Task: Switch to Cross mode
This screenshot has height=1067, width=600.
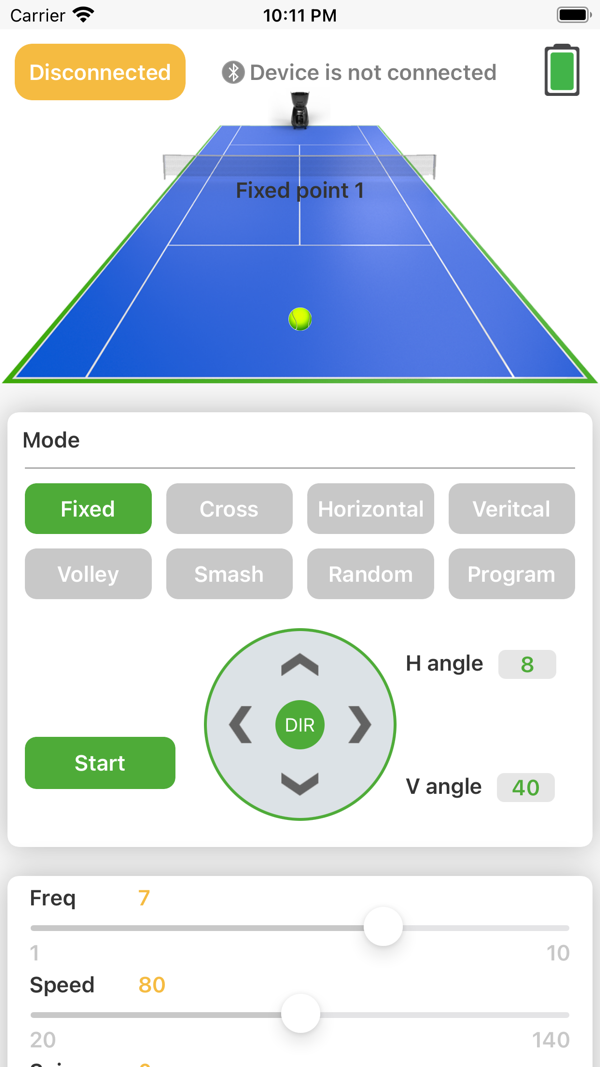Action: [x=229, y=509]
